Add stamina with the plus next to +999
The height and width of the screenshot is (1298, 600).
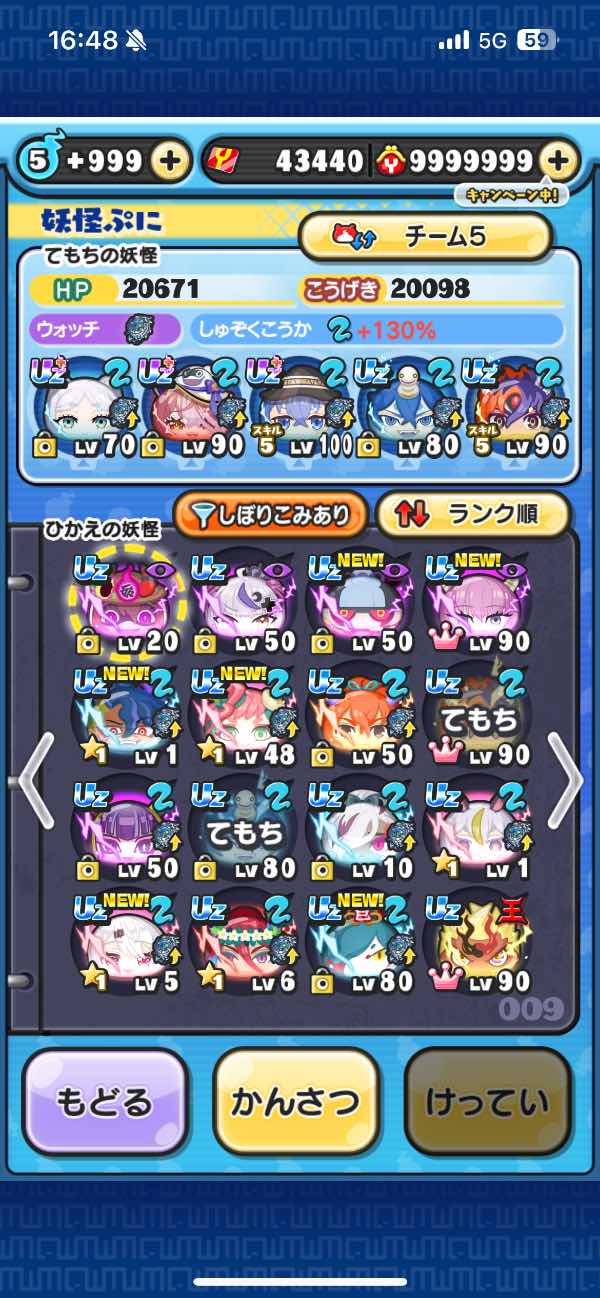click(x=171, y=160)
